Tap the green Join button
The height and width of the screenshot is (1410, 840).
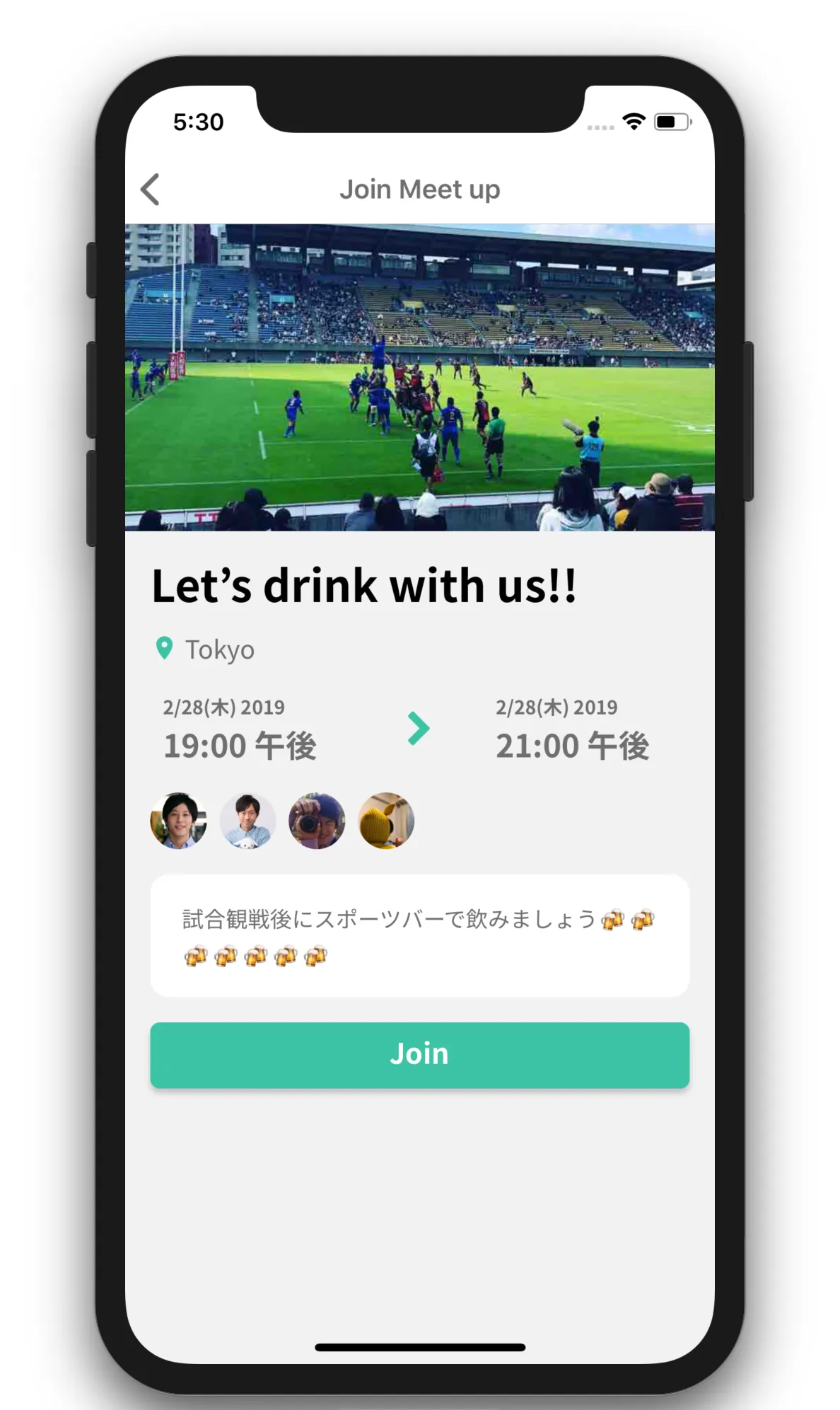[x=419, y=1054]
